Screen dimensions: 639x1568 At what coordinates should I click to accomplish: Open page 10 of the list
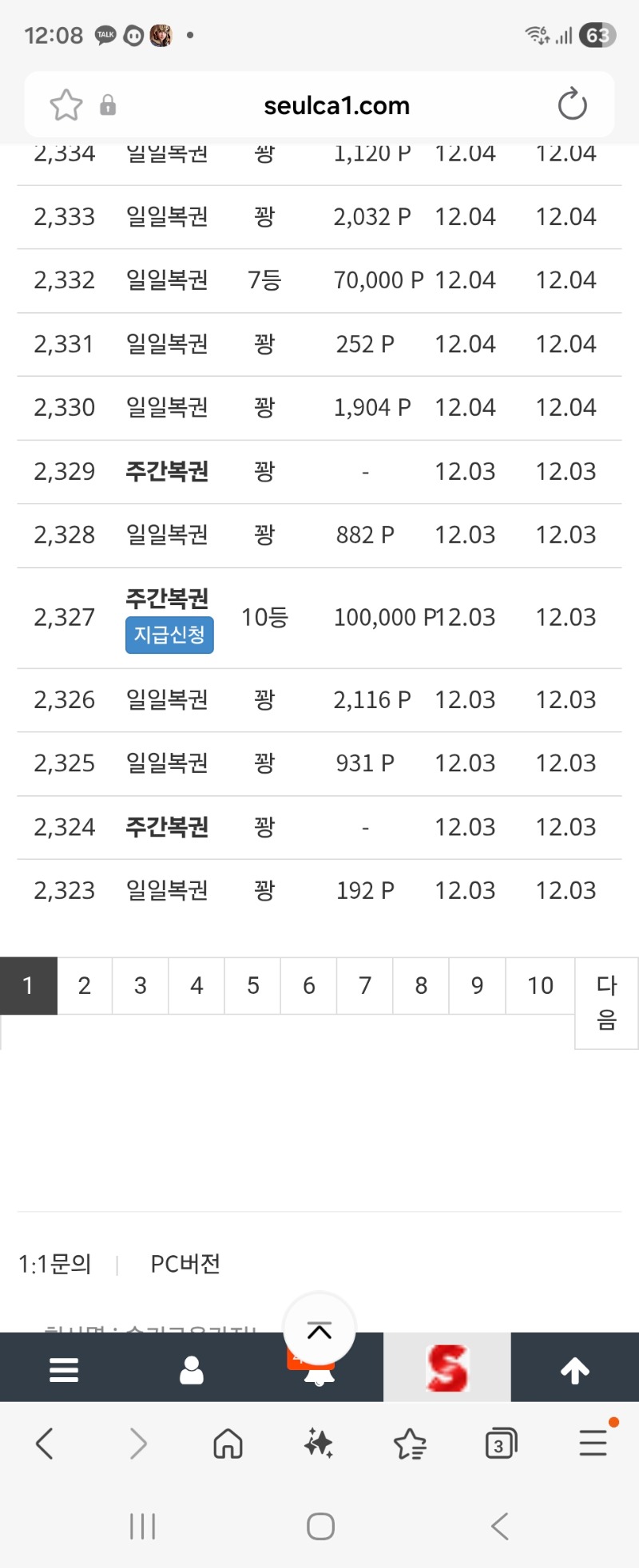coord(540,986)
